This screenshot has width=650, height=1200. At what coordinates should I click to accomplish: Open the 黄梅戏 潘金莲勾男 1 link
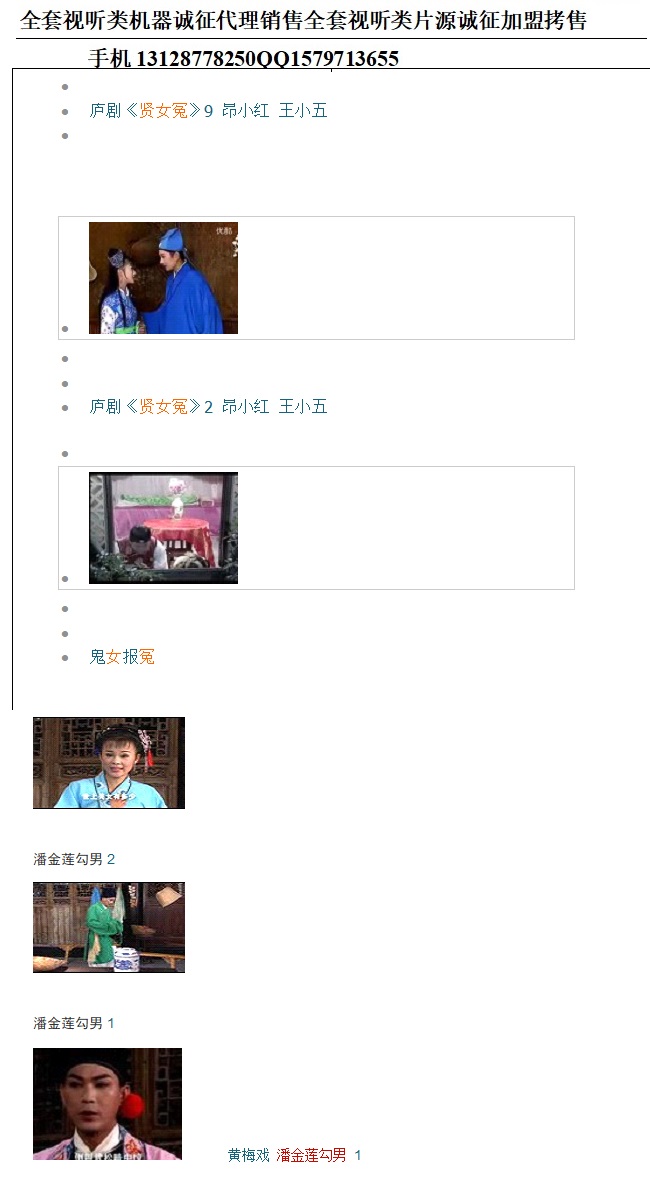coord(294,1155)
